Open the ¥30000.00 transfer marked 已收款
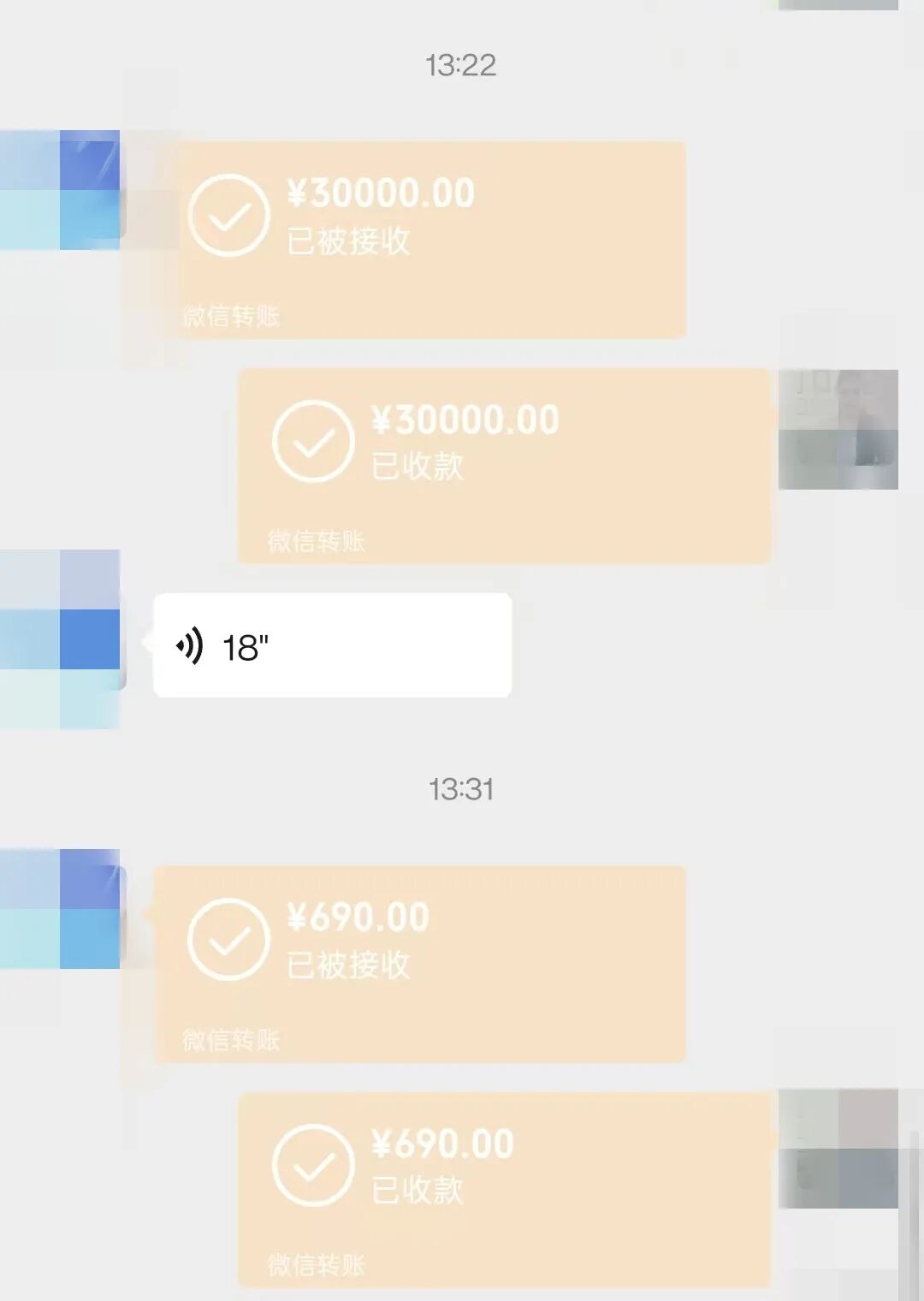Screen dimensions: 924x1301 [505, 466]
